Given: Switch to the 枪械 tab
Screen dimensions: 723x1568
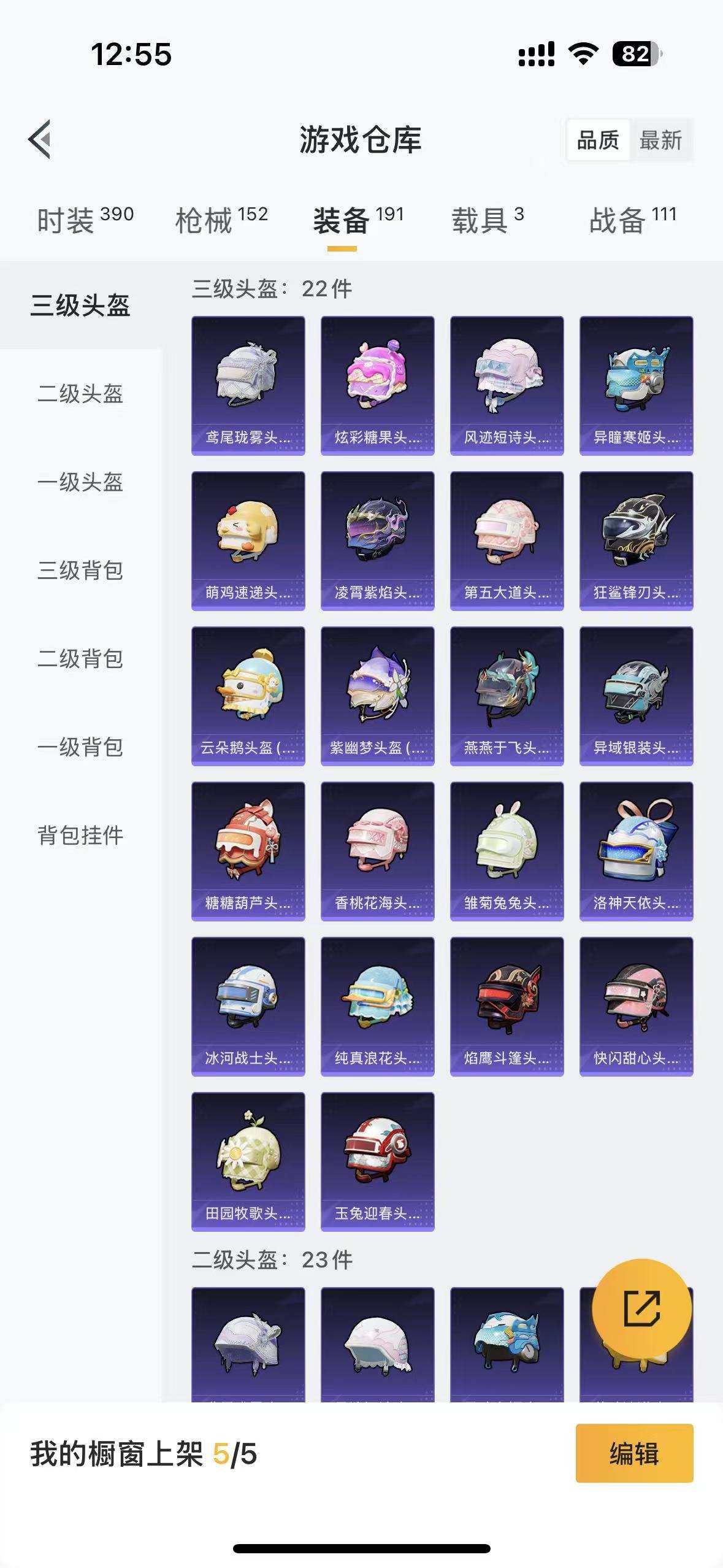Looking at the screenshot, I should tap(221, 220).
